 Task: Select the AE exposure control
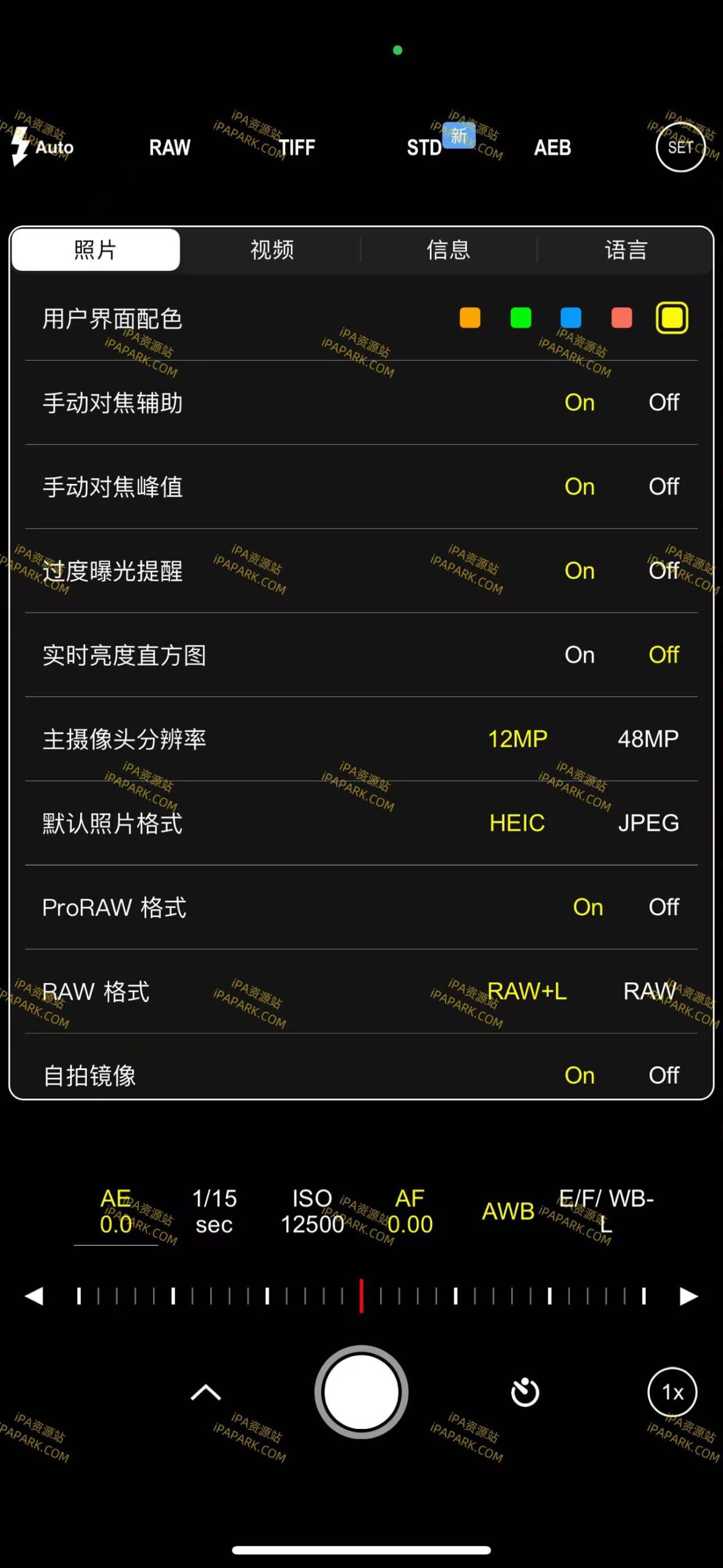[x=114, y=1212]
